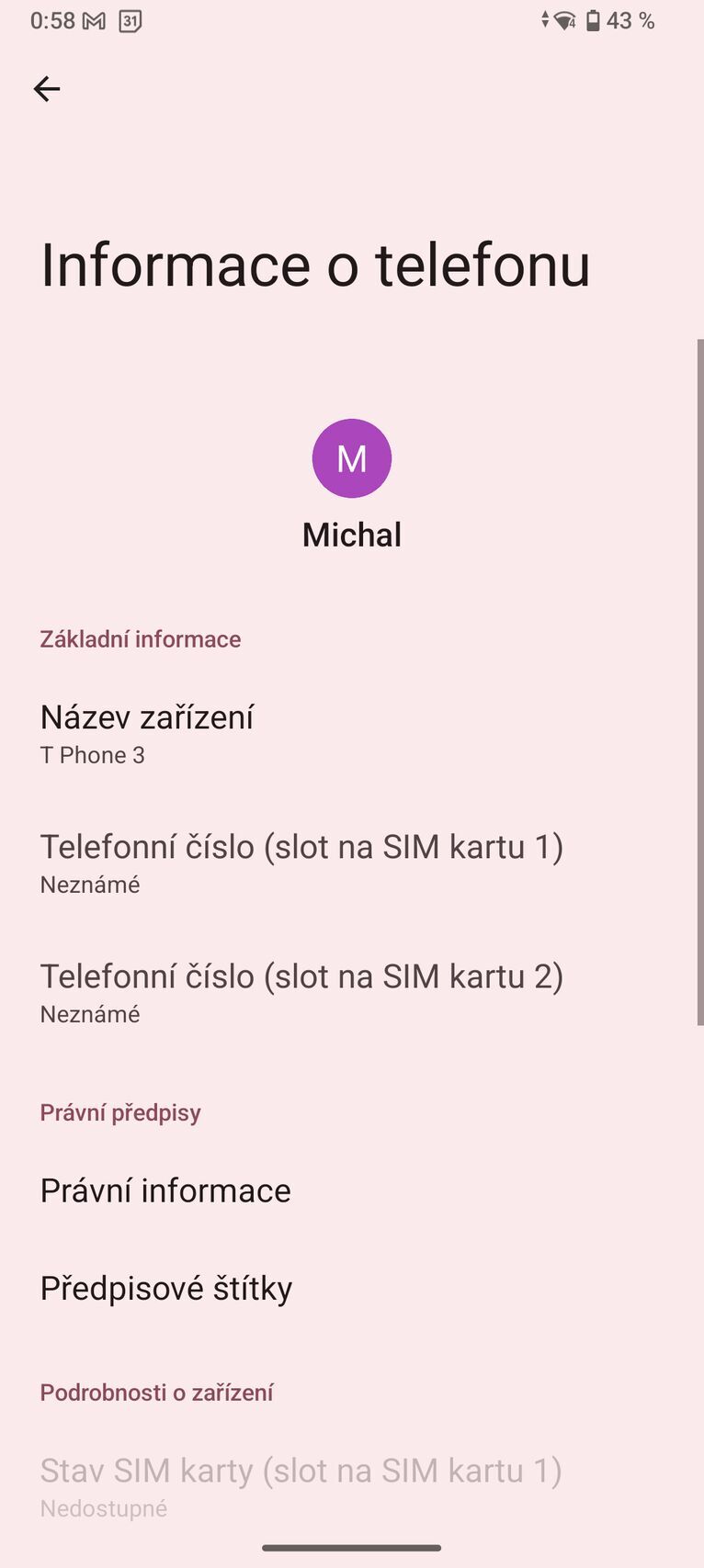Click the Gmail notification icon in status bar
704x1568 pixels.
pos(95,20)
